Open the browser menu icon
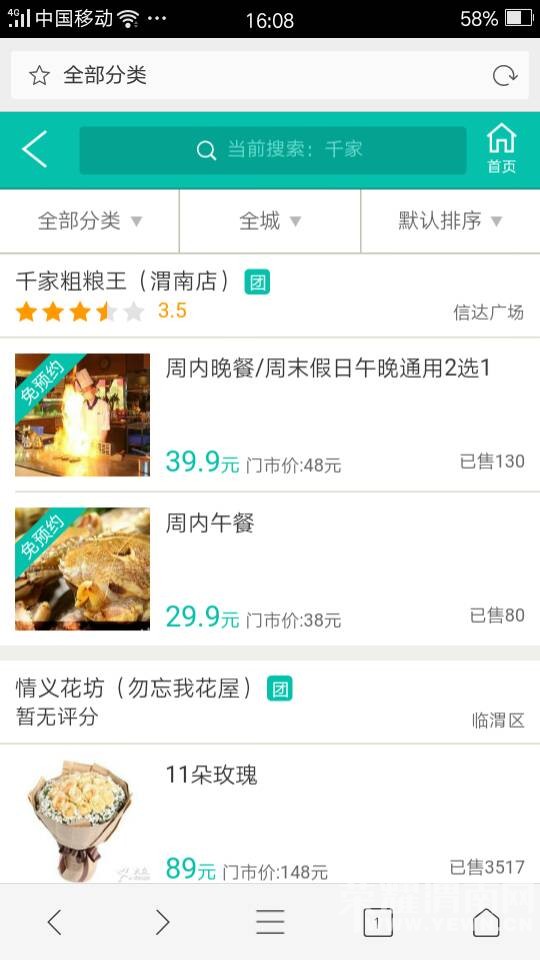This screenshot has height=960, width=540. [x=270, y=922]
